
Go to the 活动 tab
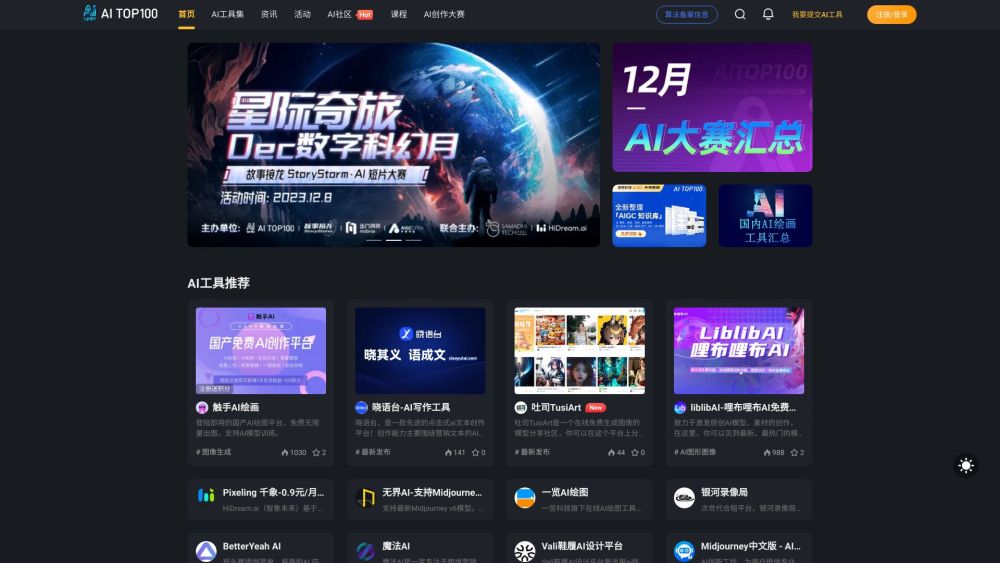(302, 14)
